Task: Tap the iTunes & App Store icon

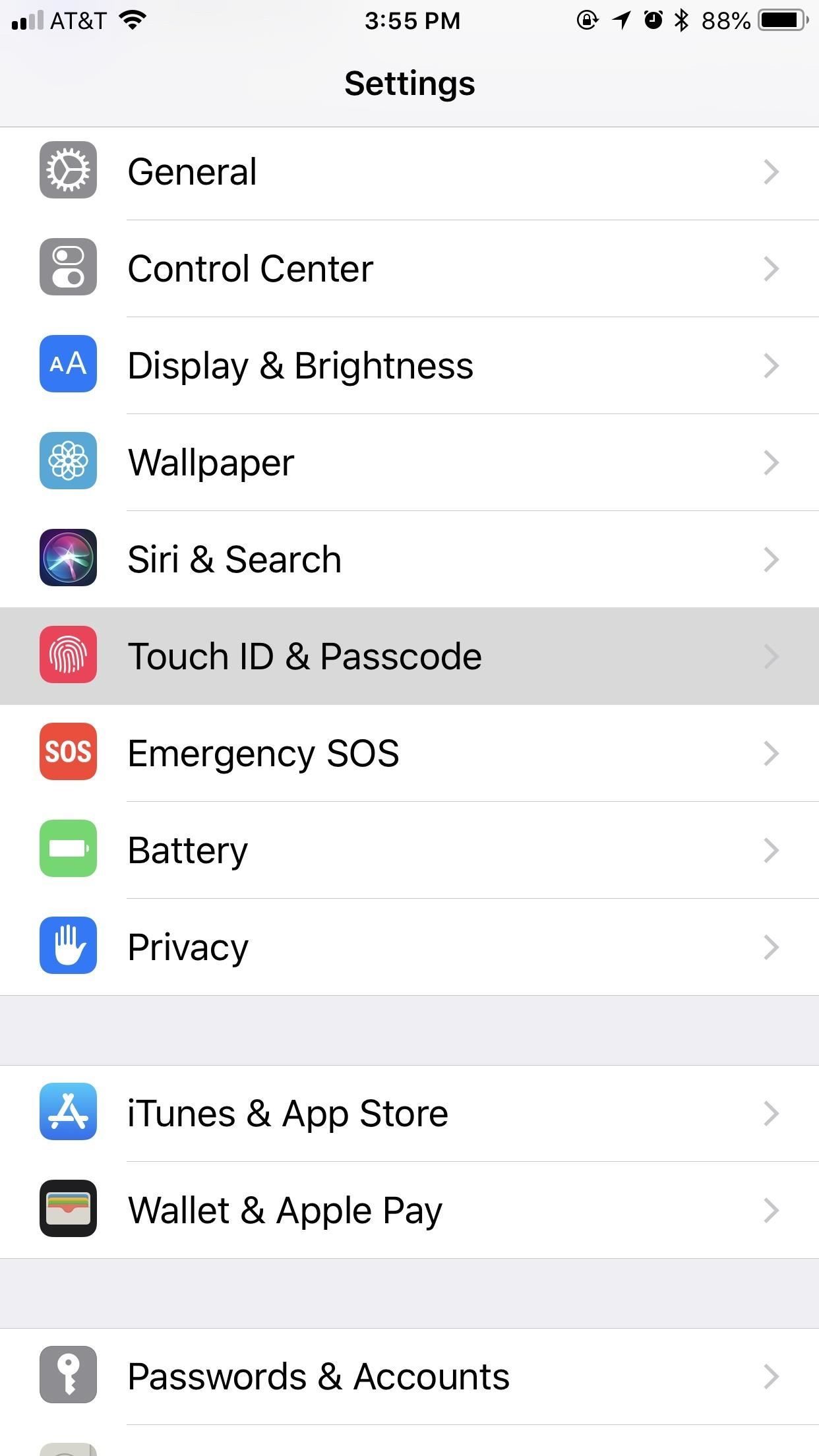Action: click(68, 1113)
